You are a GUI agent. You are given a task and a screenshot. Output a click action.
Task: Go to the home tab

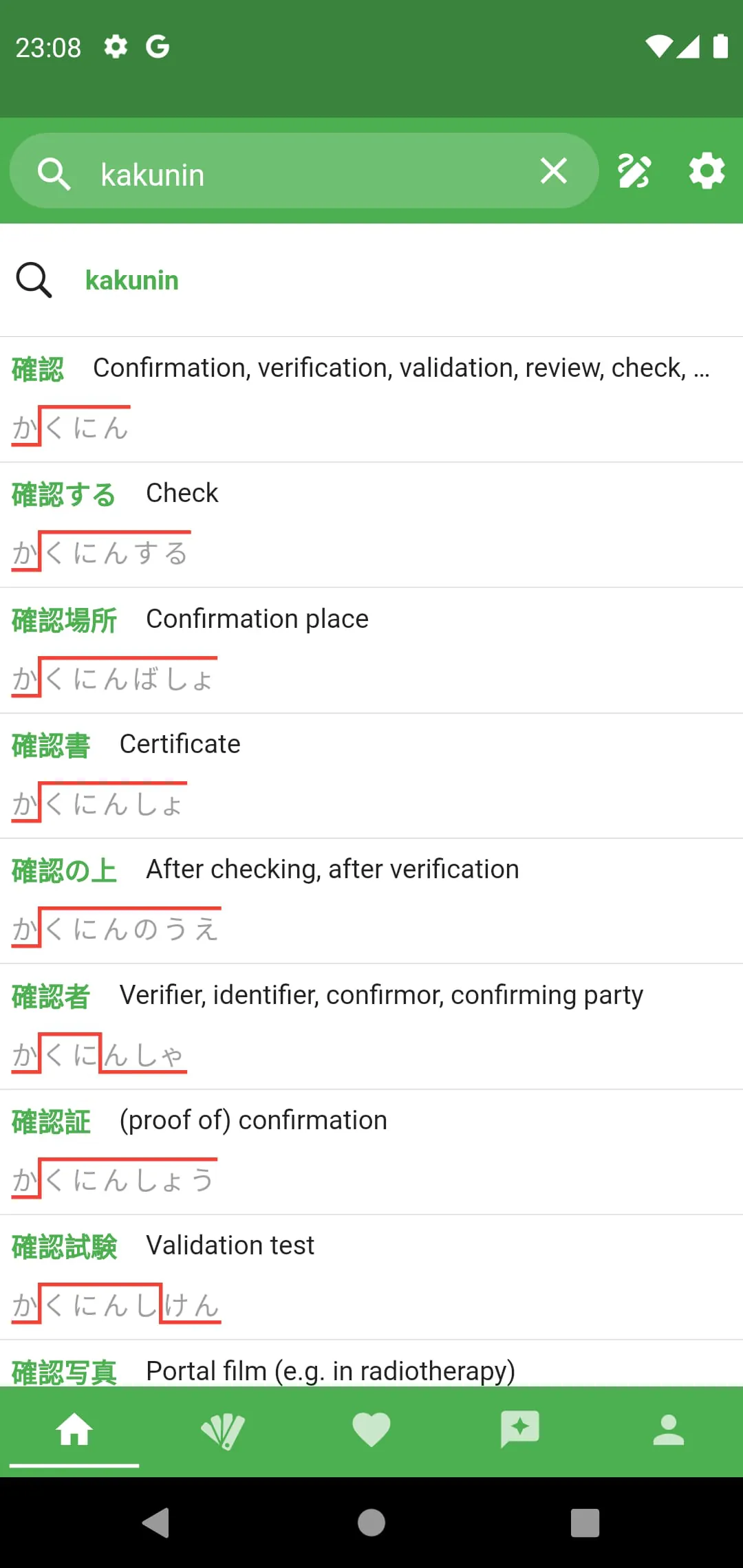point(74,1431)
